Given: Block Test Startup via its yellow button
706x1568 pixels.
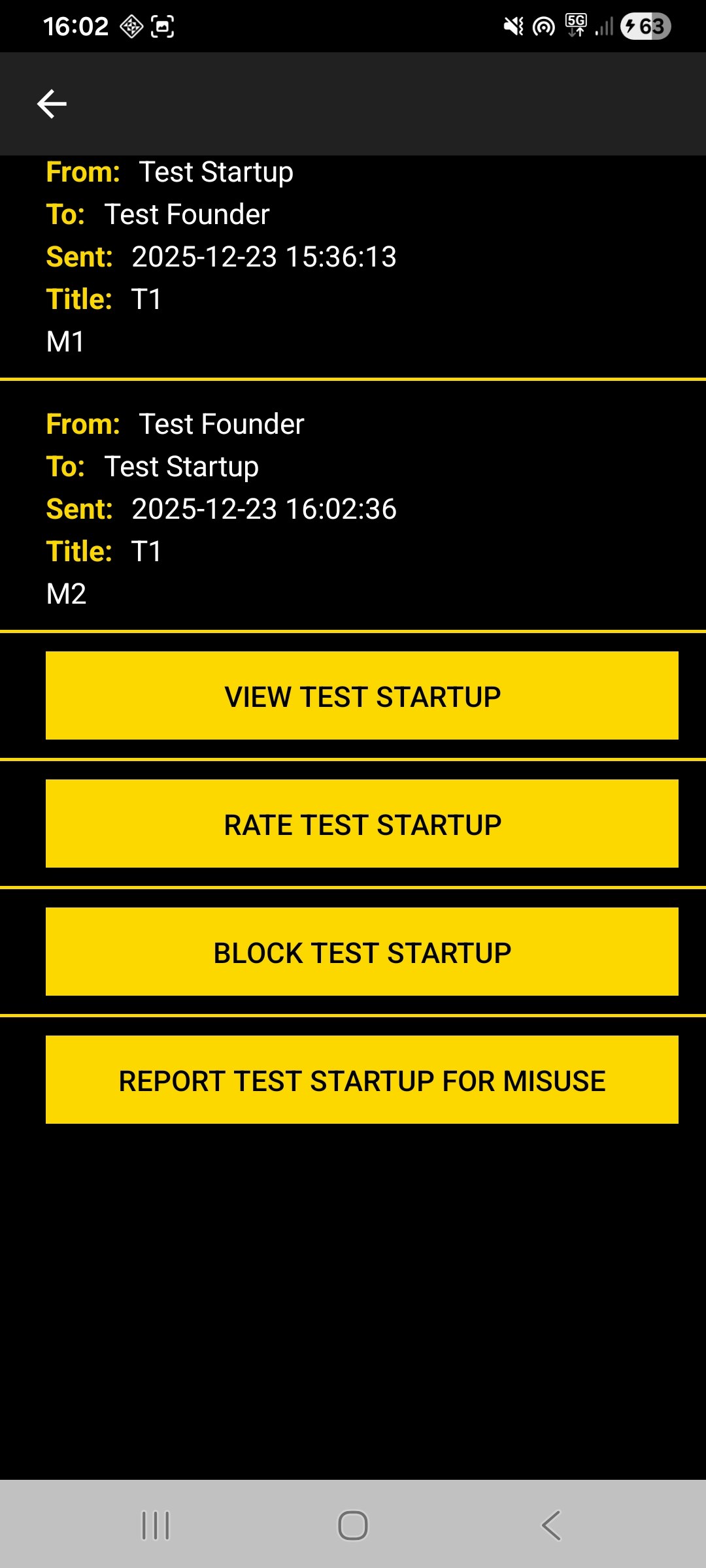Looking at the screenshot, I should click(x=361, y=952).
